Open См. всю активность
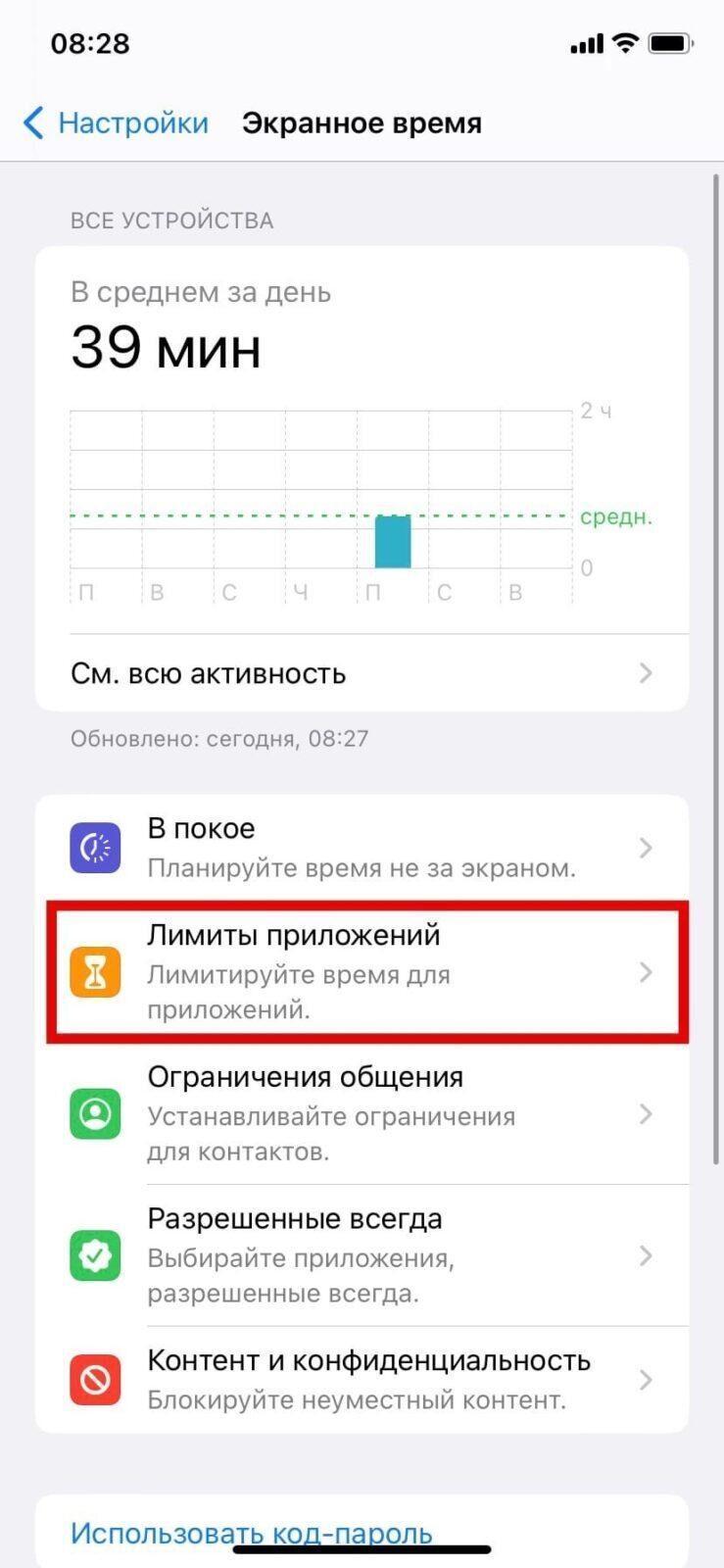The image size is (724, 1568). tap(362, 673)
